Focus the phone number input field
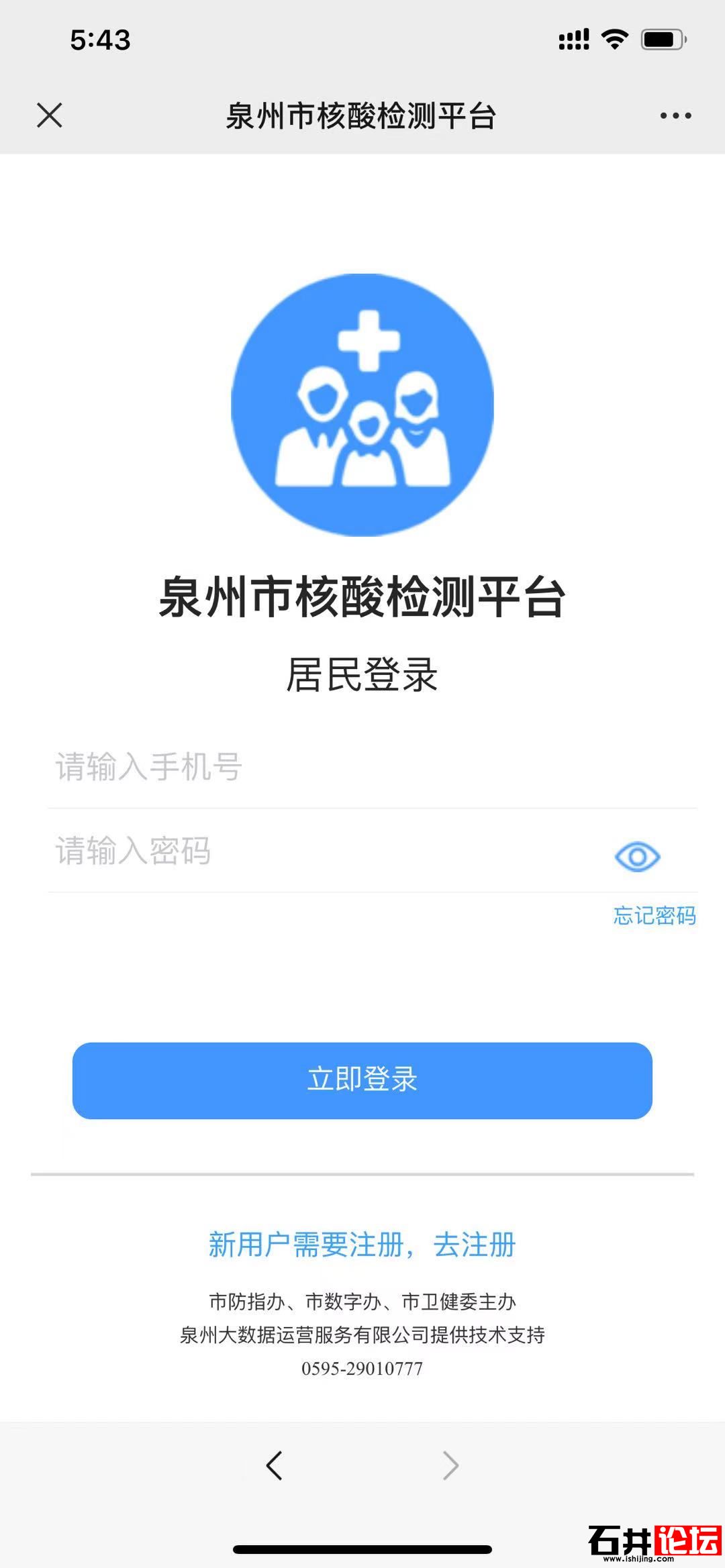This screenshot has height=1568, width=725. (x=362, y=767)
